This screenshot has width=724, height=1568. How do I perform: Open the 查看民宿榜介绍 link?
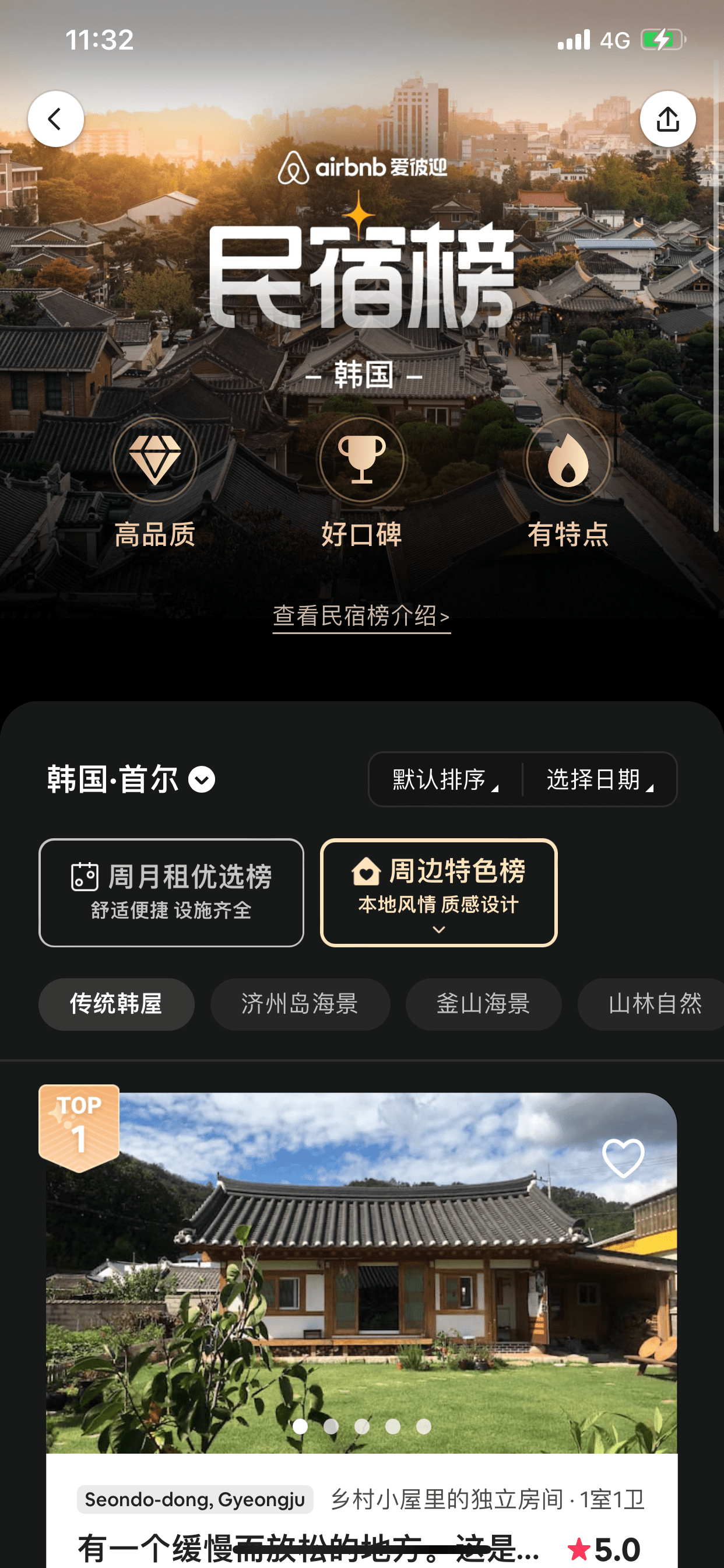tap(361, 616)
